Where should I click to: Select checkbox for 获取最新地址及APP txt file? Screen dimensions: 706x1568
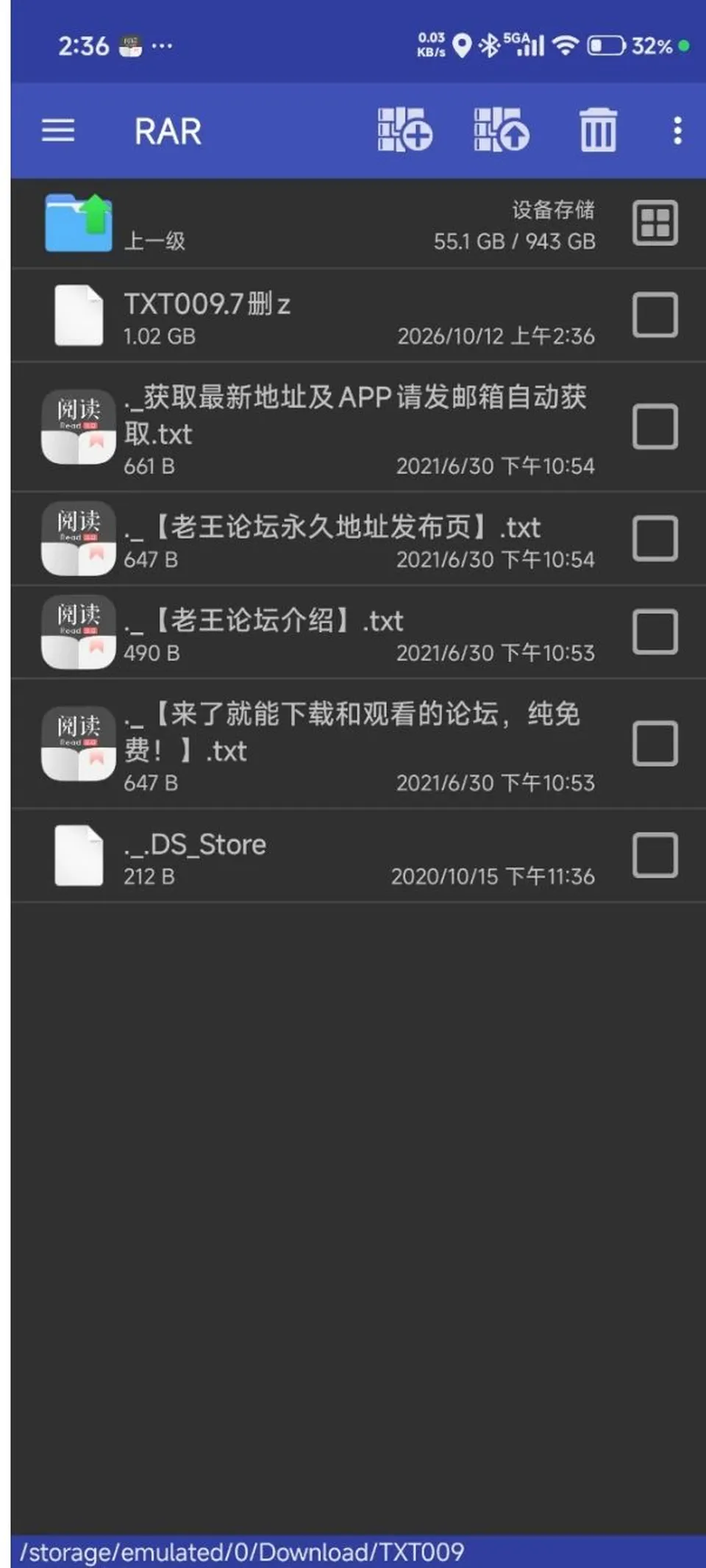(x=655, y=427)
